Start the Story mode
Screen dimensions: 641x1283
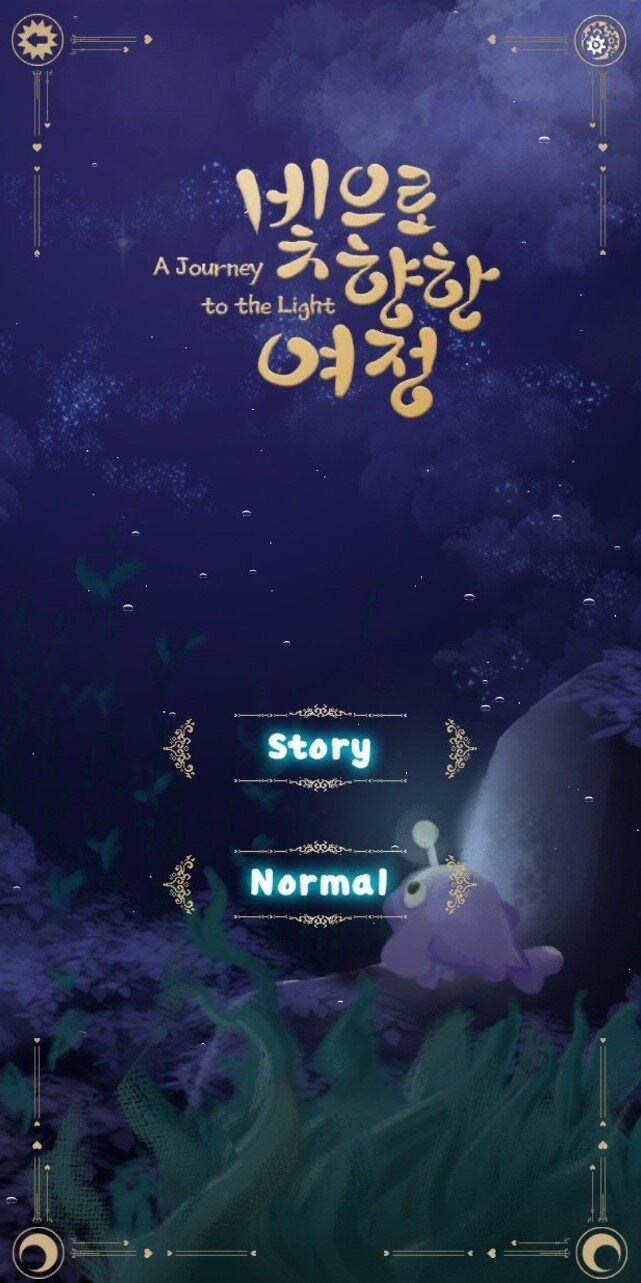(319, 747)
